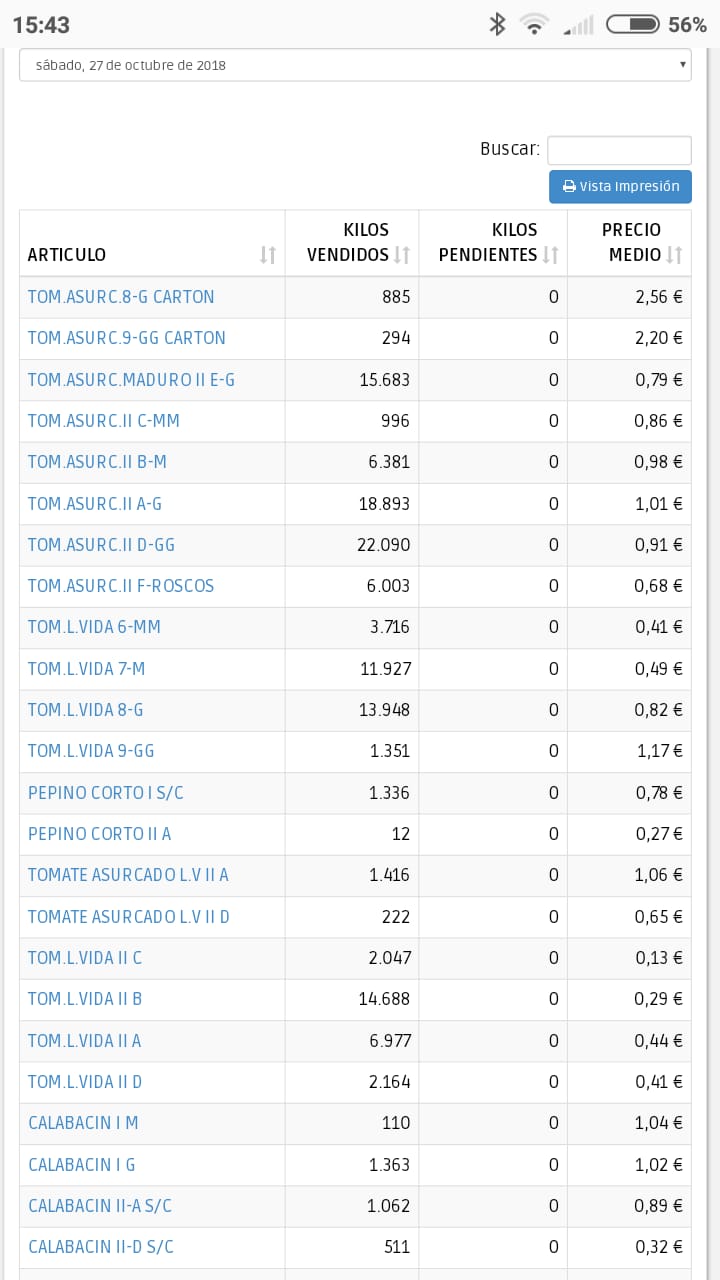720x1280 pixels.
Task: Sort table by KILOS VENDIDOS column
Action: [x=352, y=243]
